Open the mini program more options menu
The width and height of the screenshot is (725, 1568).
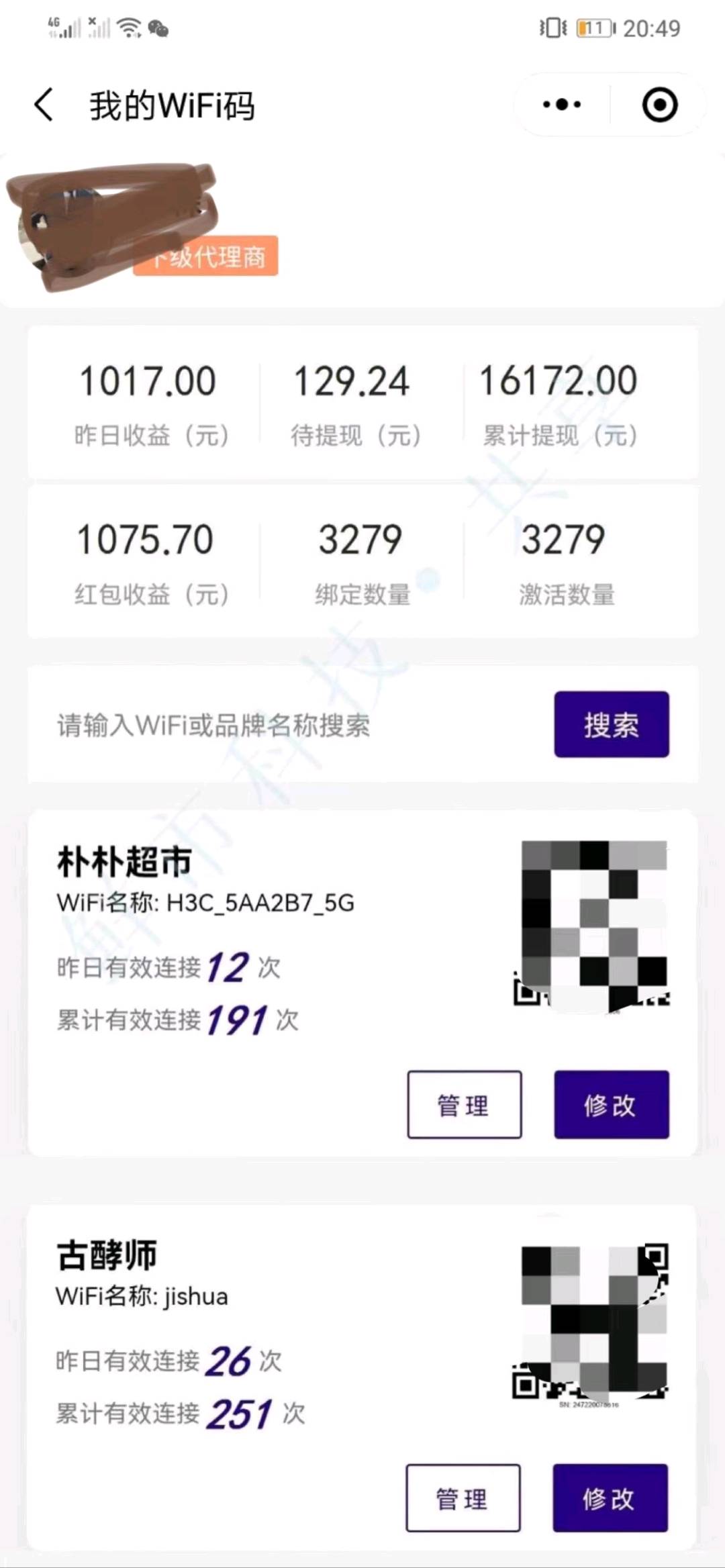point(562,105)
